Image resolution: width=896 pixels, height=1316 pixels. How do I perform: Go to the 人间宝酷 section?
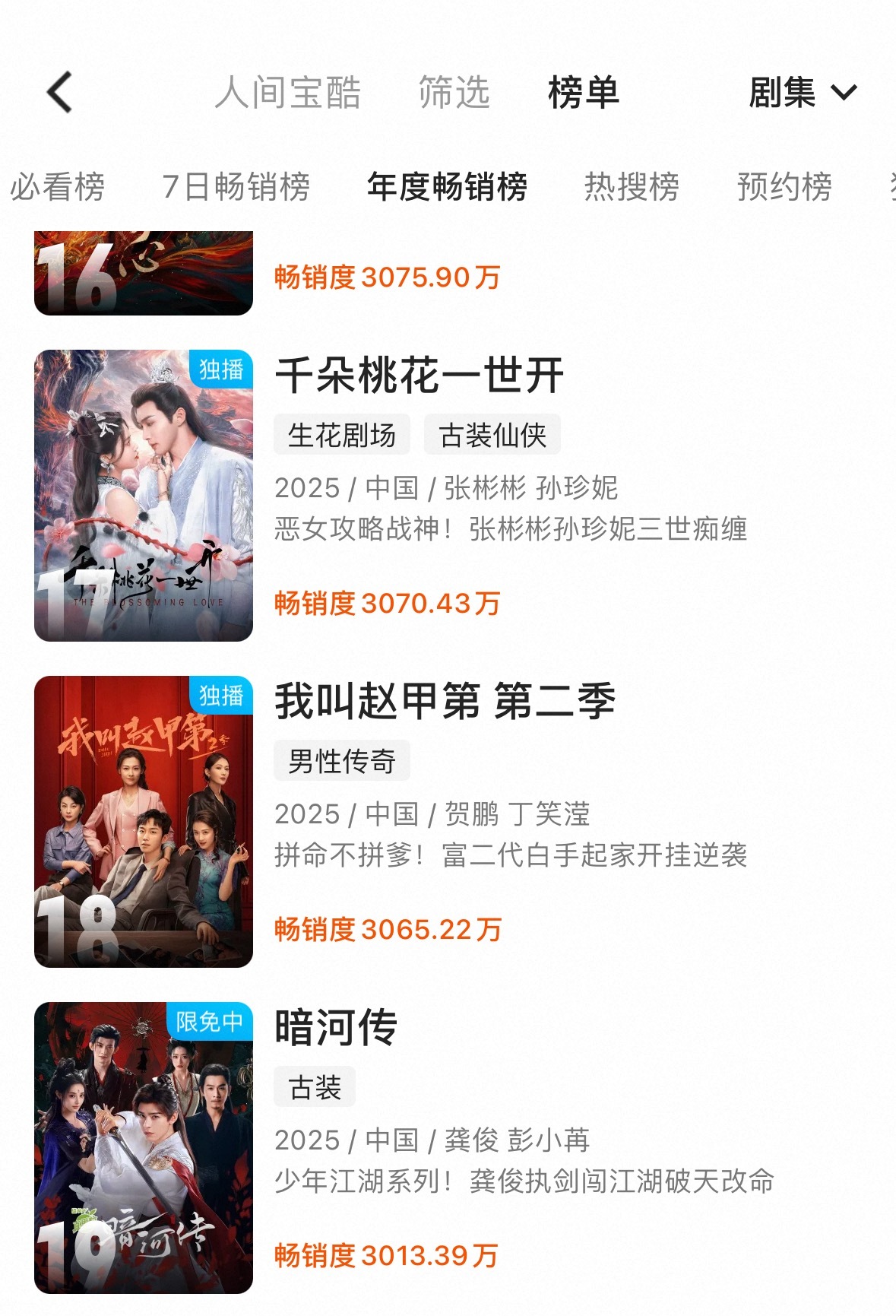pyautogui.click(x=290, y=93)
